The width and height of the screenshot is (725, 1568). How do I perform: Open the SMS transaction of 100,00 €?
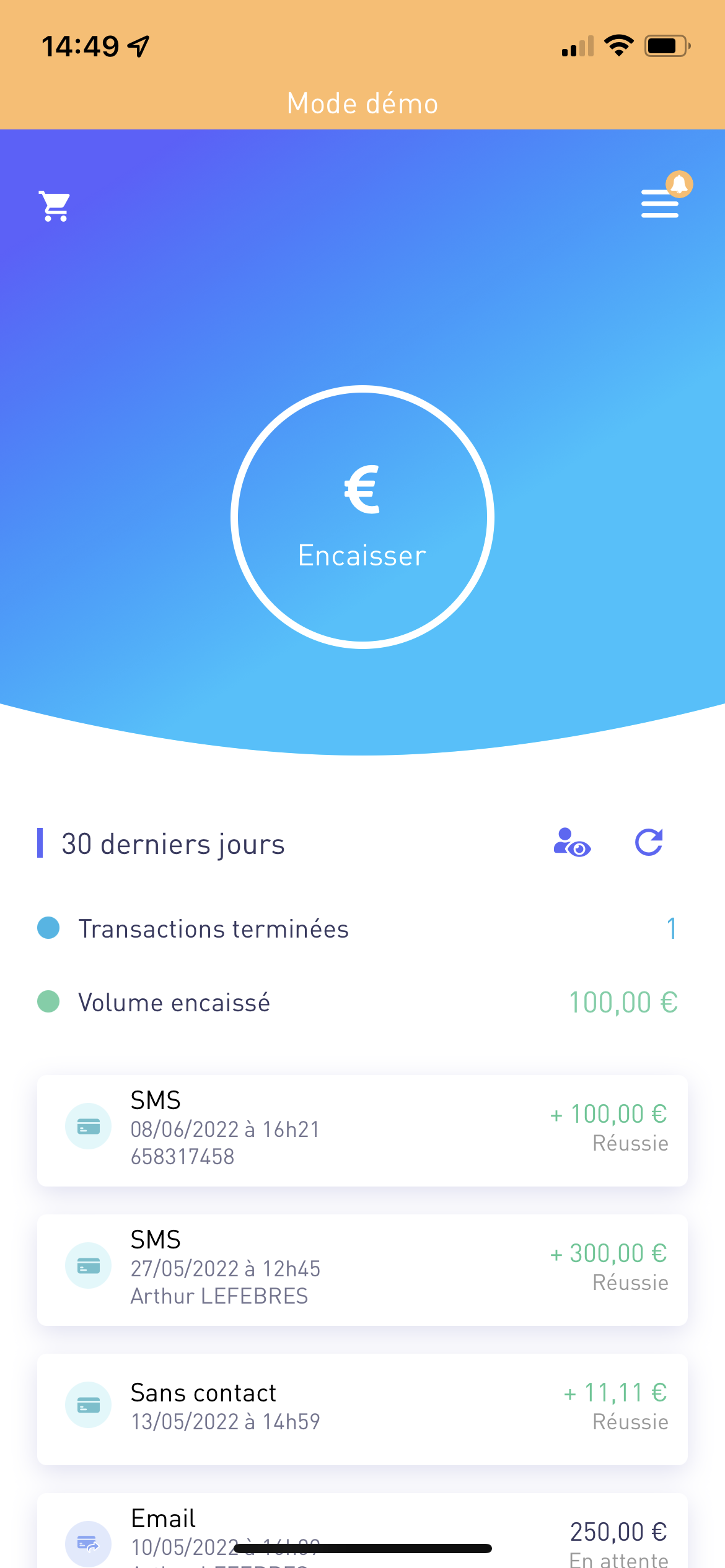362,1131
